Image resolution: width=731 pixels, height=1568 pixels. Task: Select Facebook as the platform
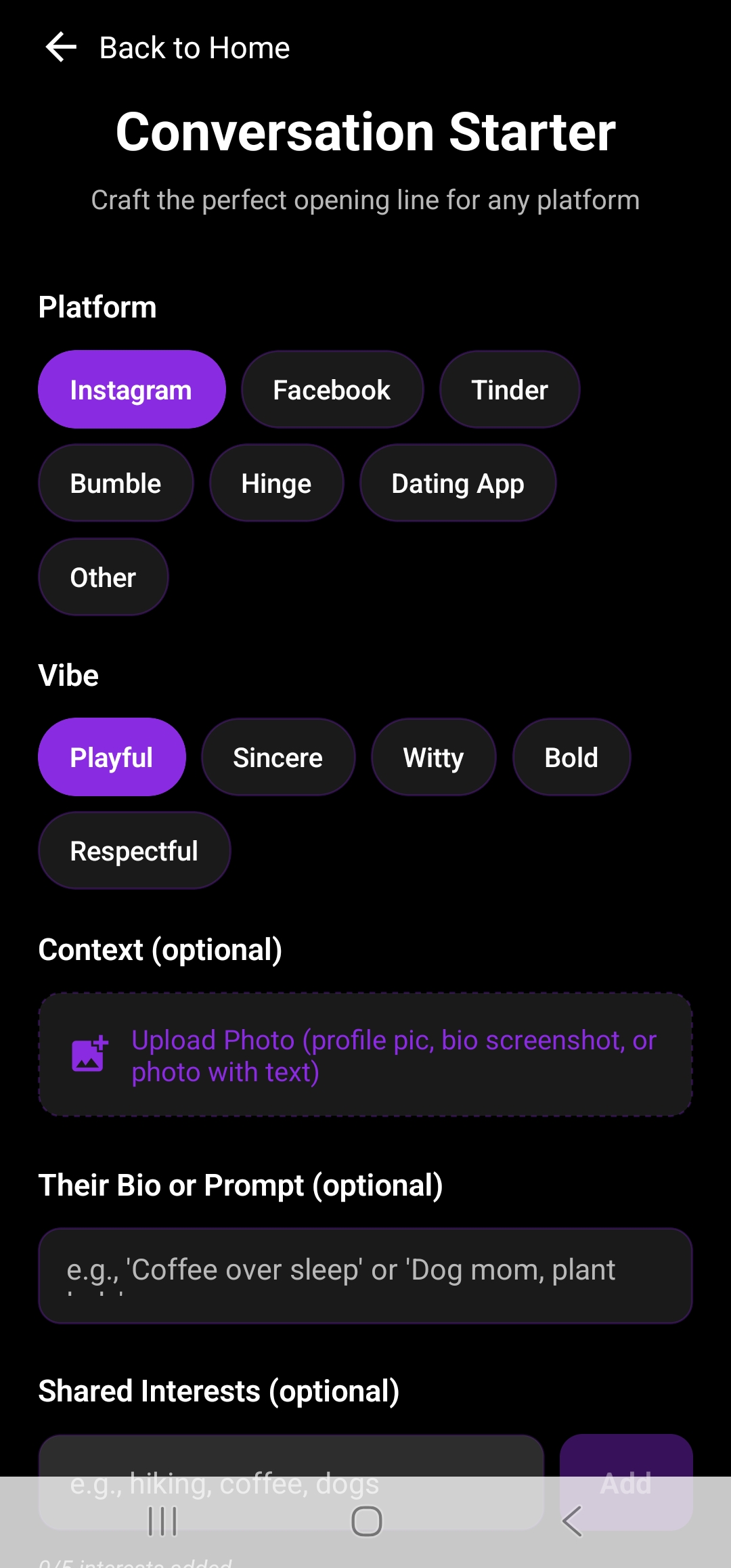coord(331,389)
